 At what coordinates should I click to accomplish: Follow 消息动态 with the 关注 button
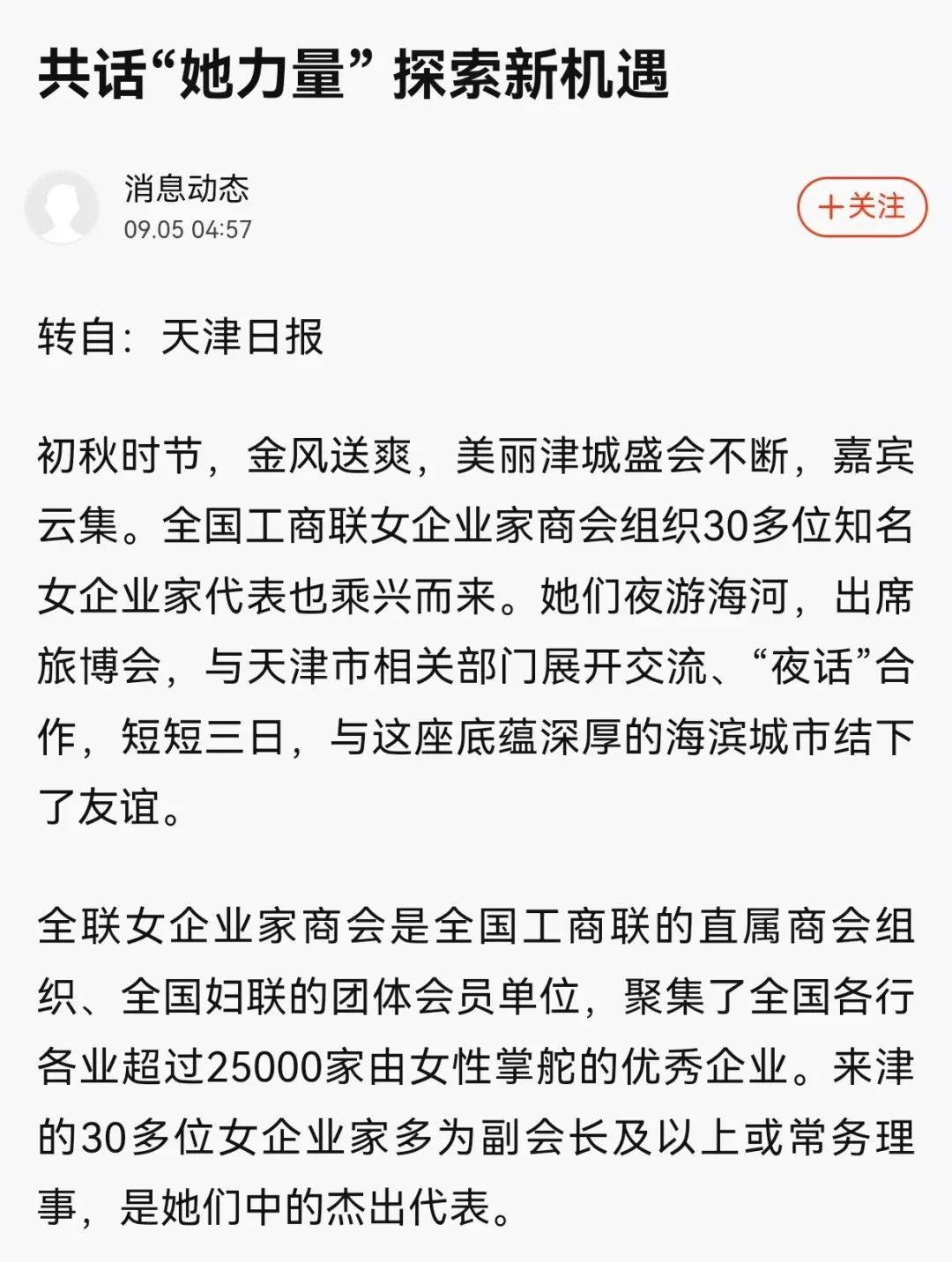(861, 208)
